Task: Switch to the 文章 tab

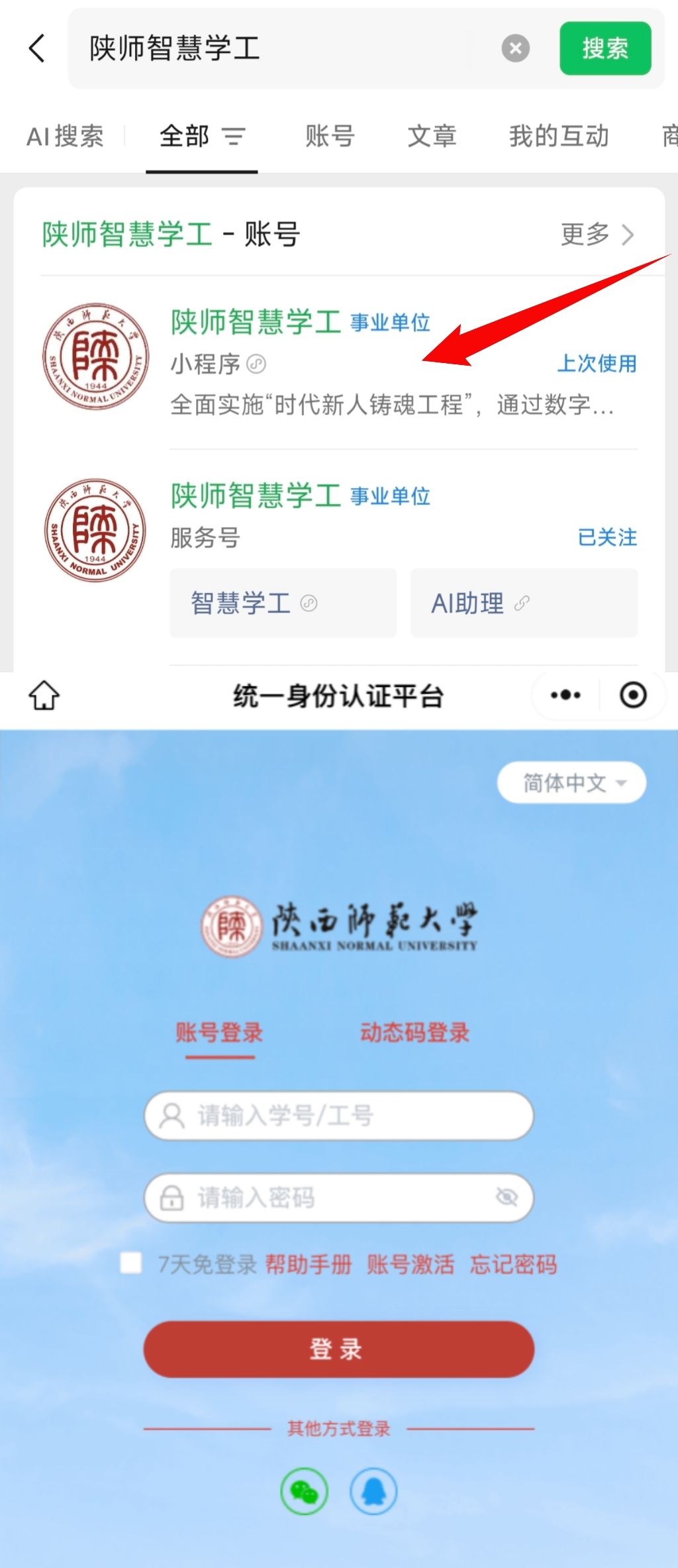Action: coord(432,136)
